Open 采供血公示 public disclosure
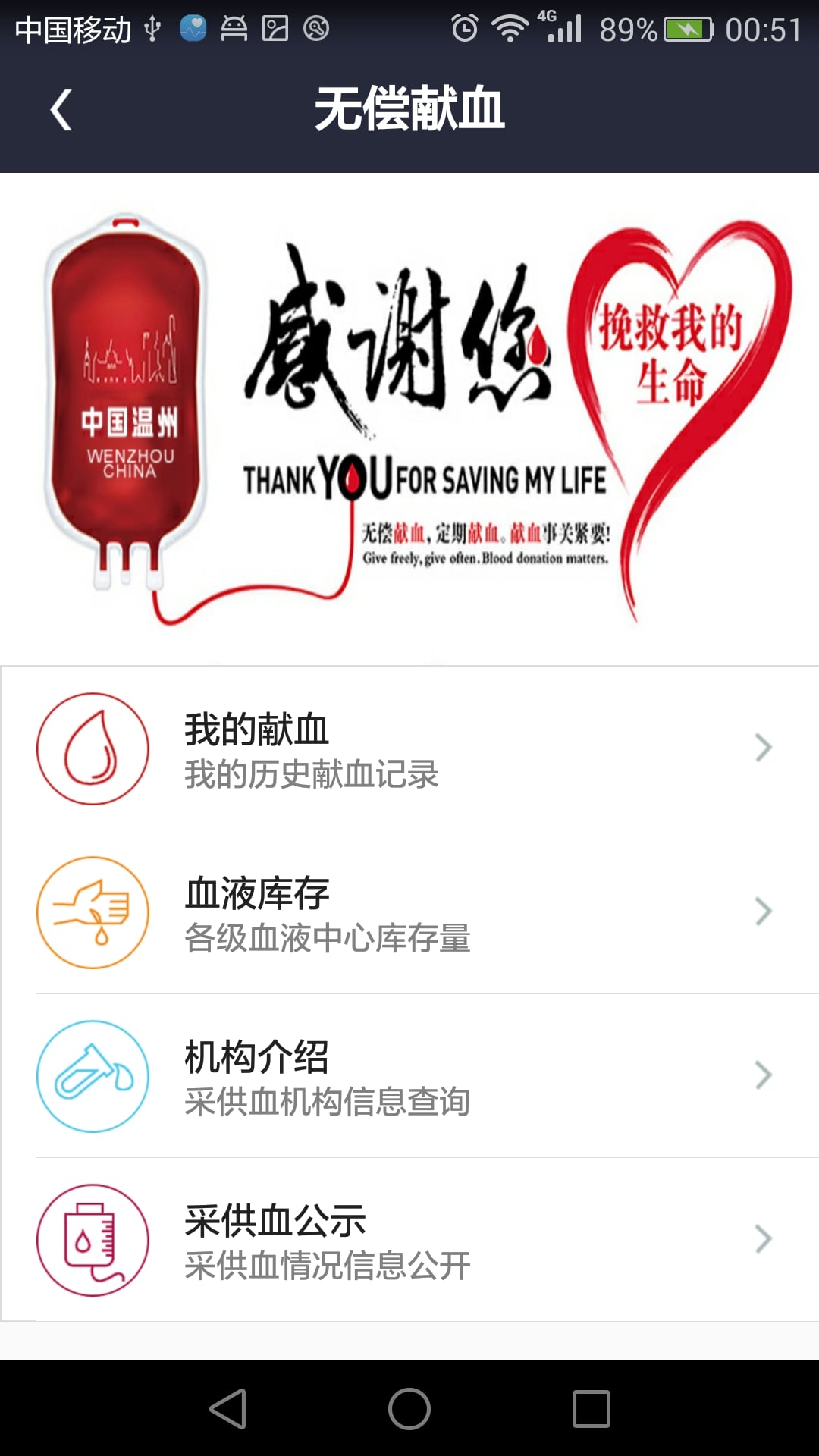The image size is (819, 1456). (x=409, y=1240)
